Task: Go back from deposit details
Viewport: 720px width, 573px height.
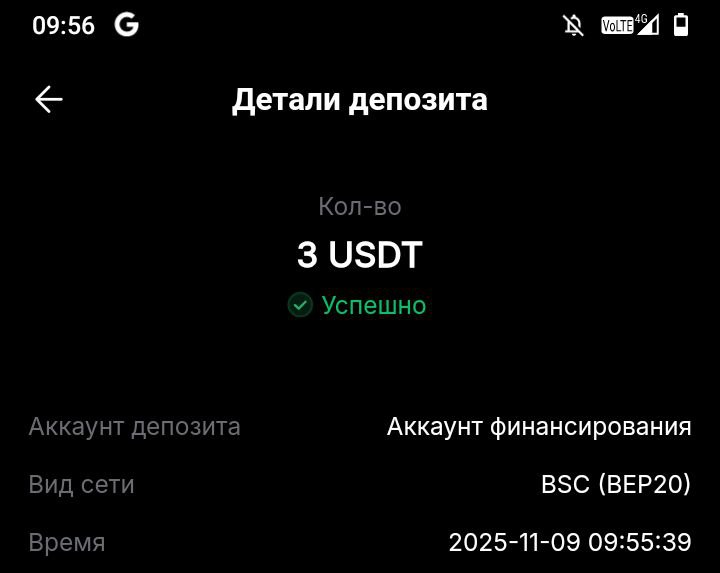Action: click(x=49, y=99)
